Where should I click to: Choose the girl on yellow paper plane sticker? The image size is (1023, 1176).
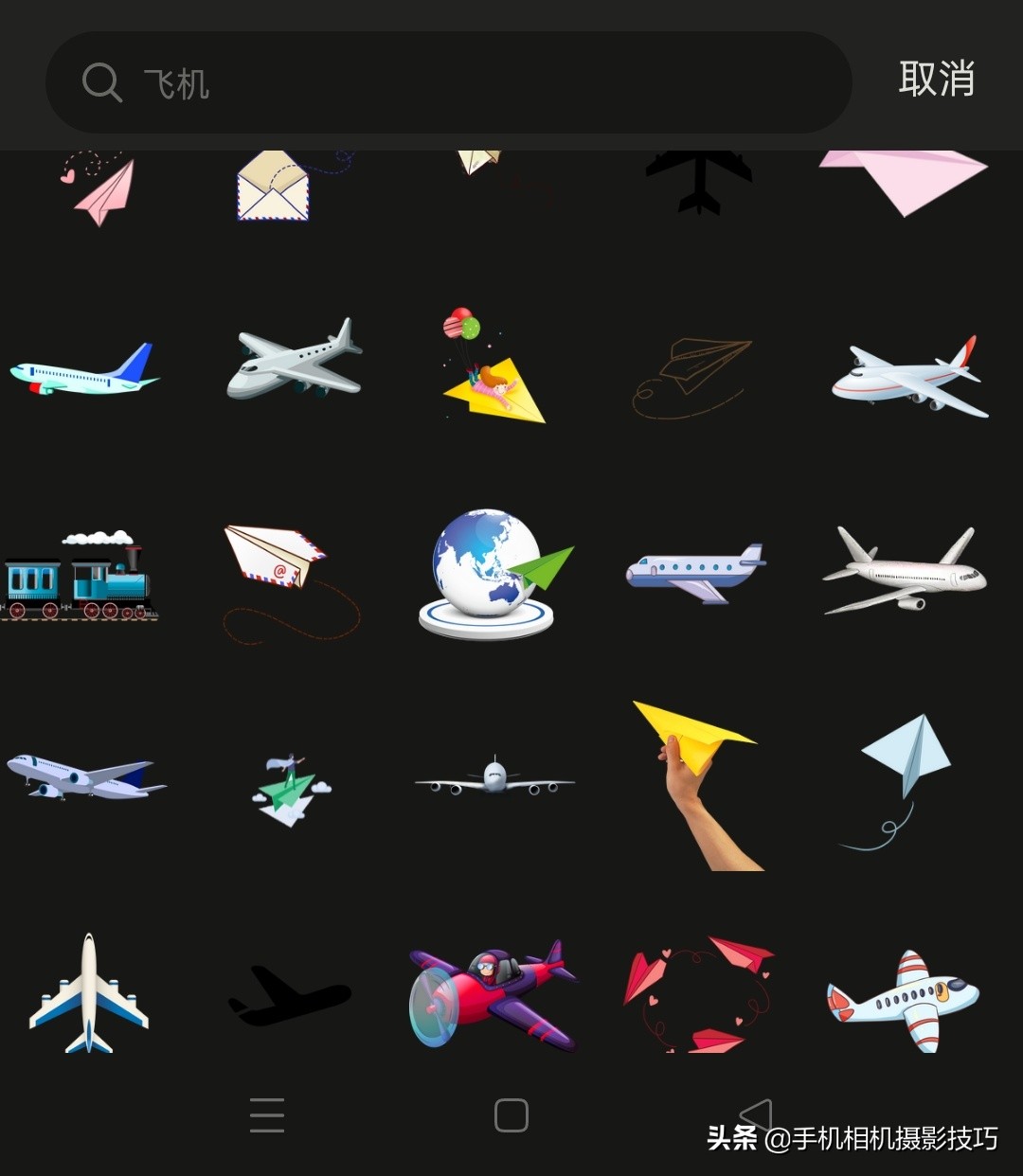click(493, 367)
